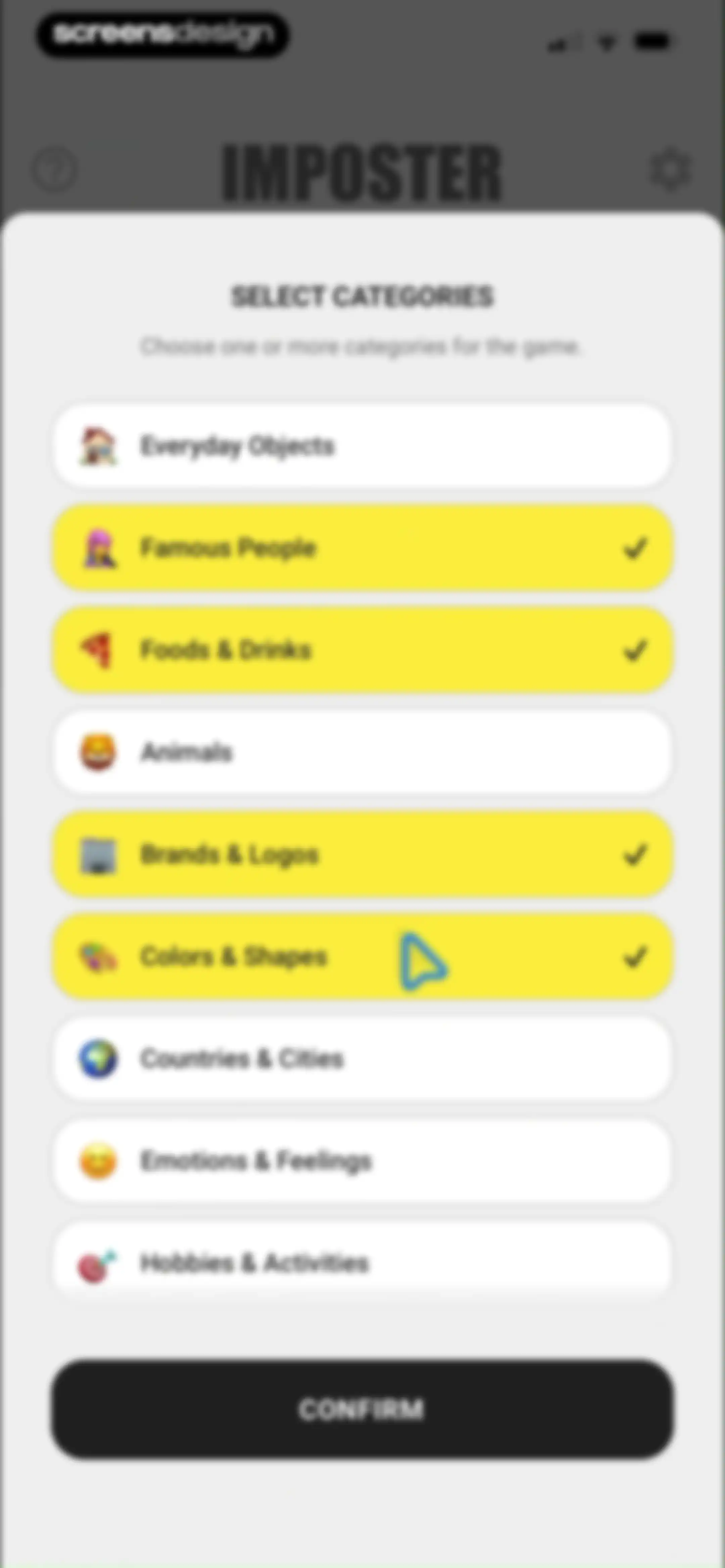Choose the Animals category
The image size is (725, 1568).
[x=362, y=752]
